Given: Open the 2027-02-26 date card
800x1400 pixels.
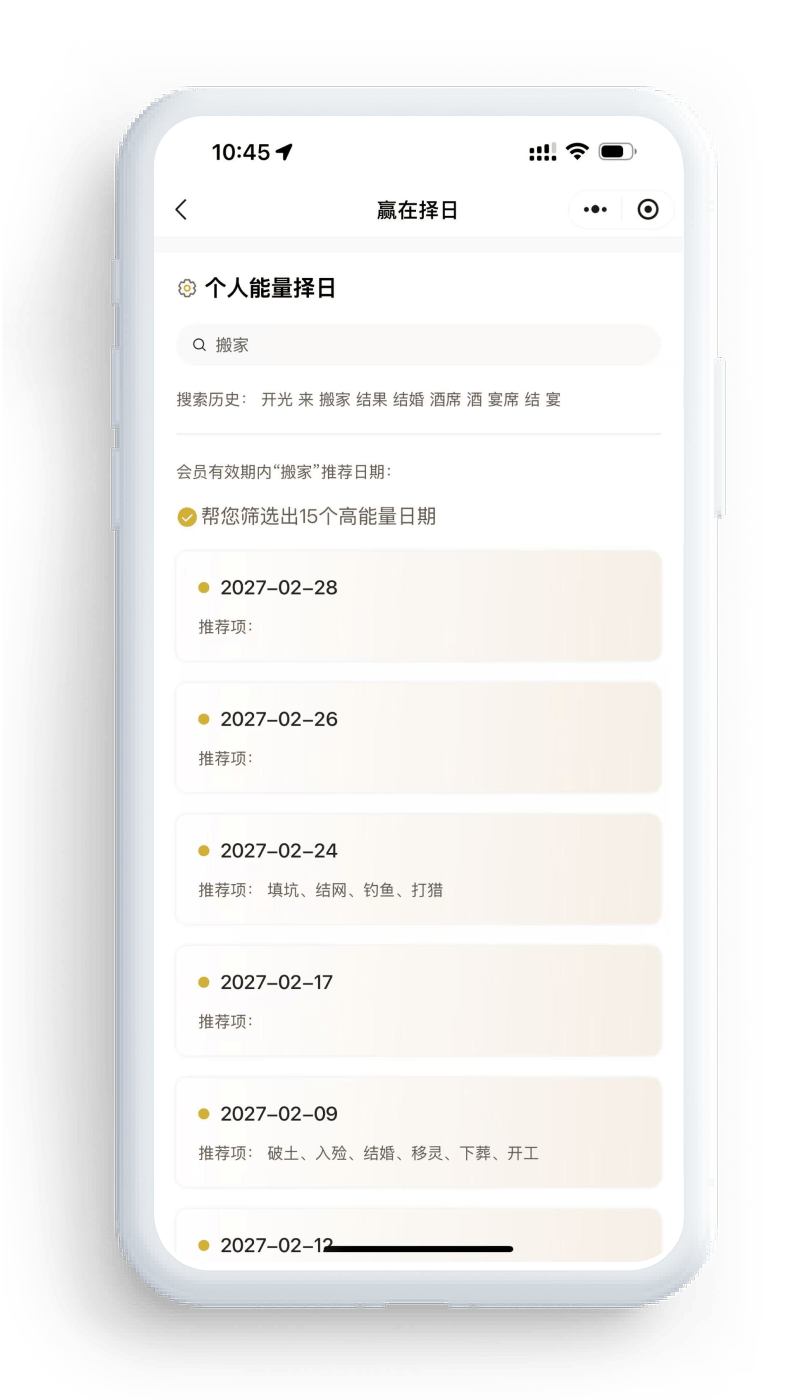Looking at the screenshot, I should 418,737.
